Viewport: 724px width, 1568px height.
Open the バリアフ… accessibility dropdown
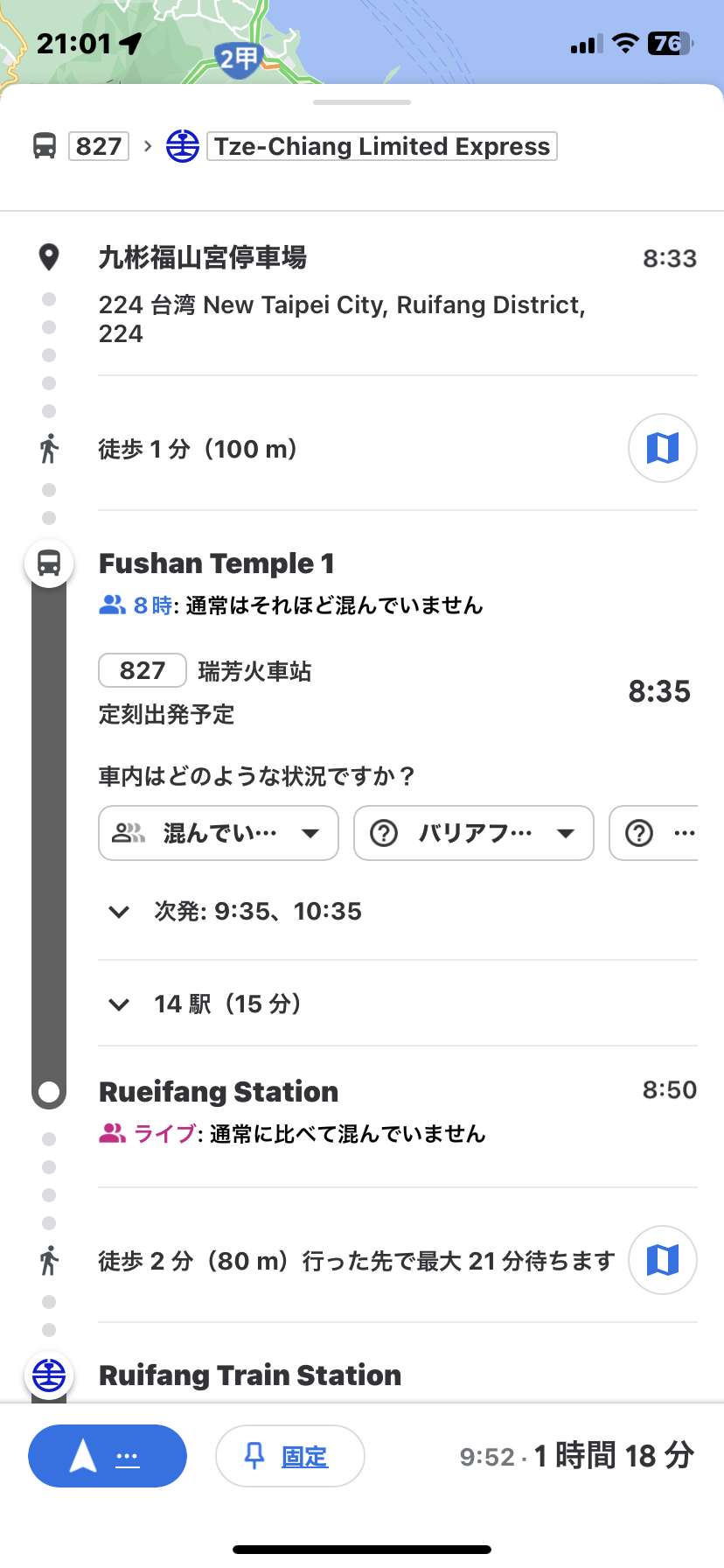[x=474, y=833]
